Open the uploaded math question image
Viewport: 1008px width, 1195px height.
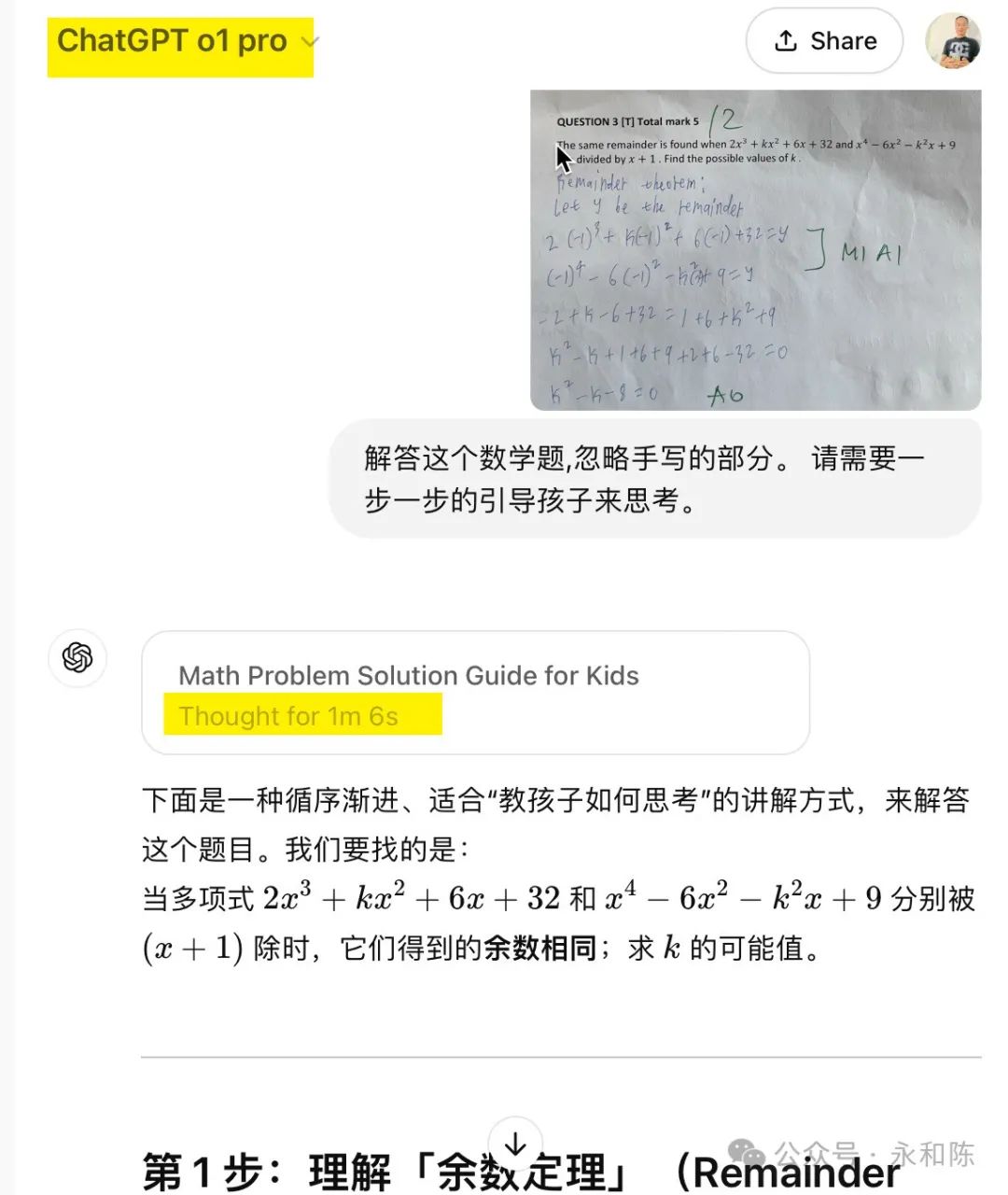[x=755, y=250]
